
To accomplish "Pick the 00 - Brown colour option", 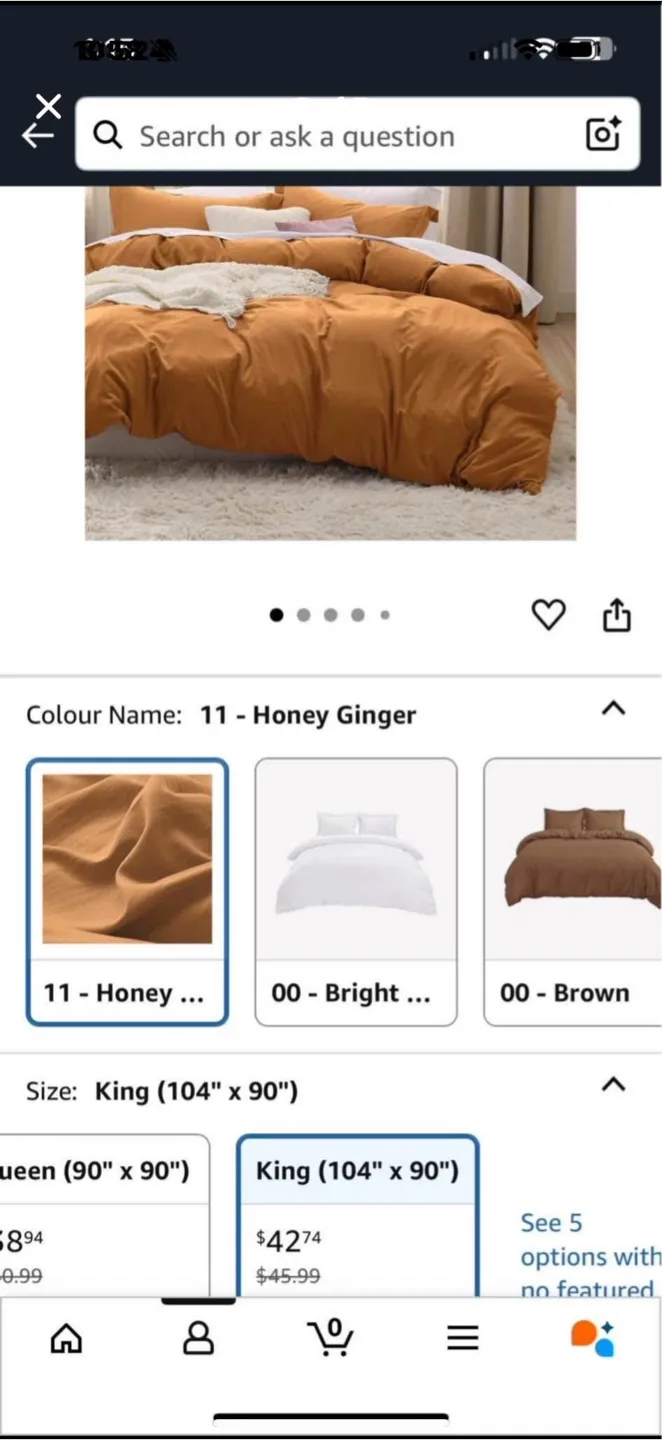I will 573,892.
